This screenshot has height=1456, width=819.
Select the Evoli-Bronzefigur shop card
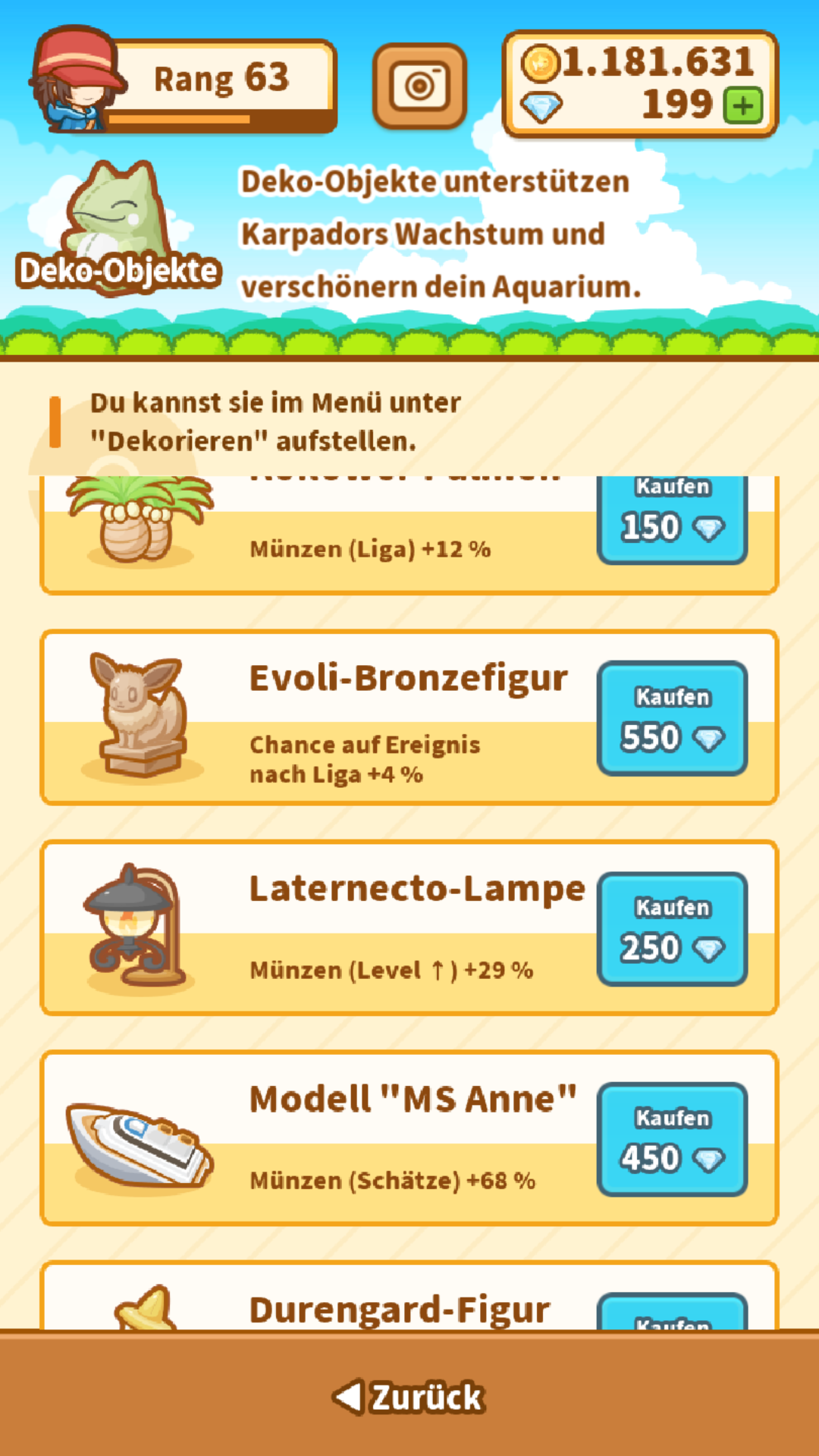(x=409, y=717)
